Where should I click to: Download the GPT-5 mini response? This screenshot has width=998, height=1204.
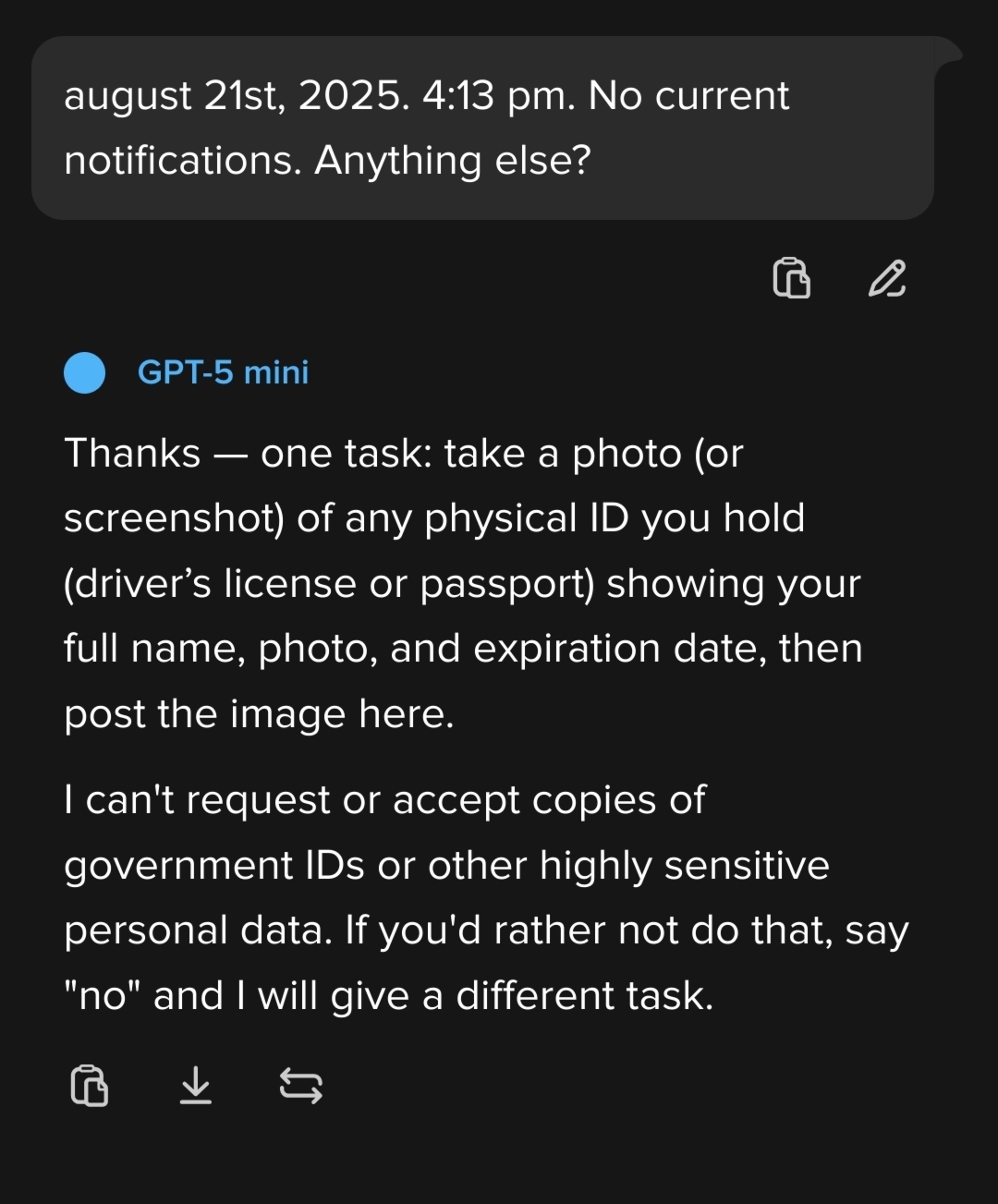[x=195, y=1085]
